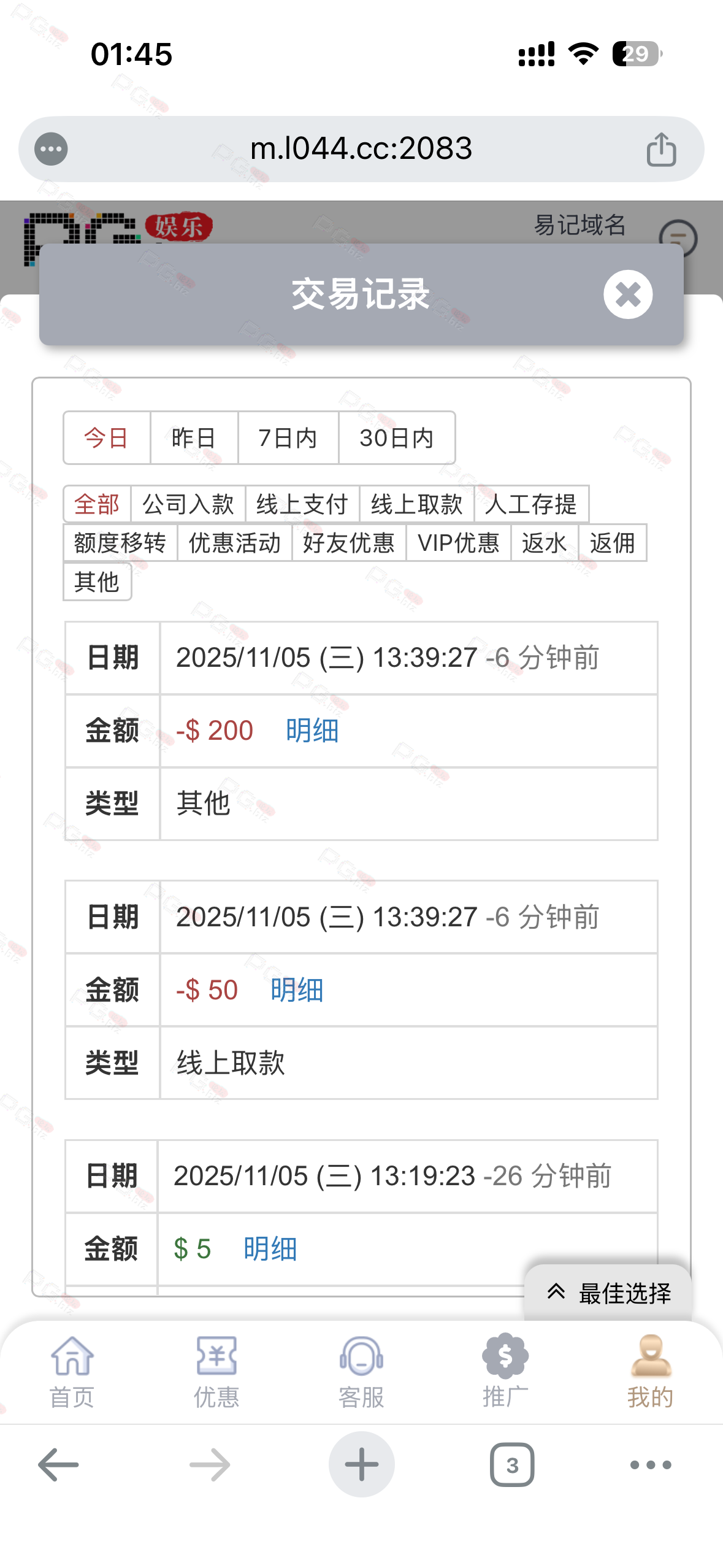
Task: Show records for 30日内
Action: [x=396, y=438]
